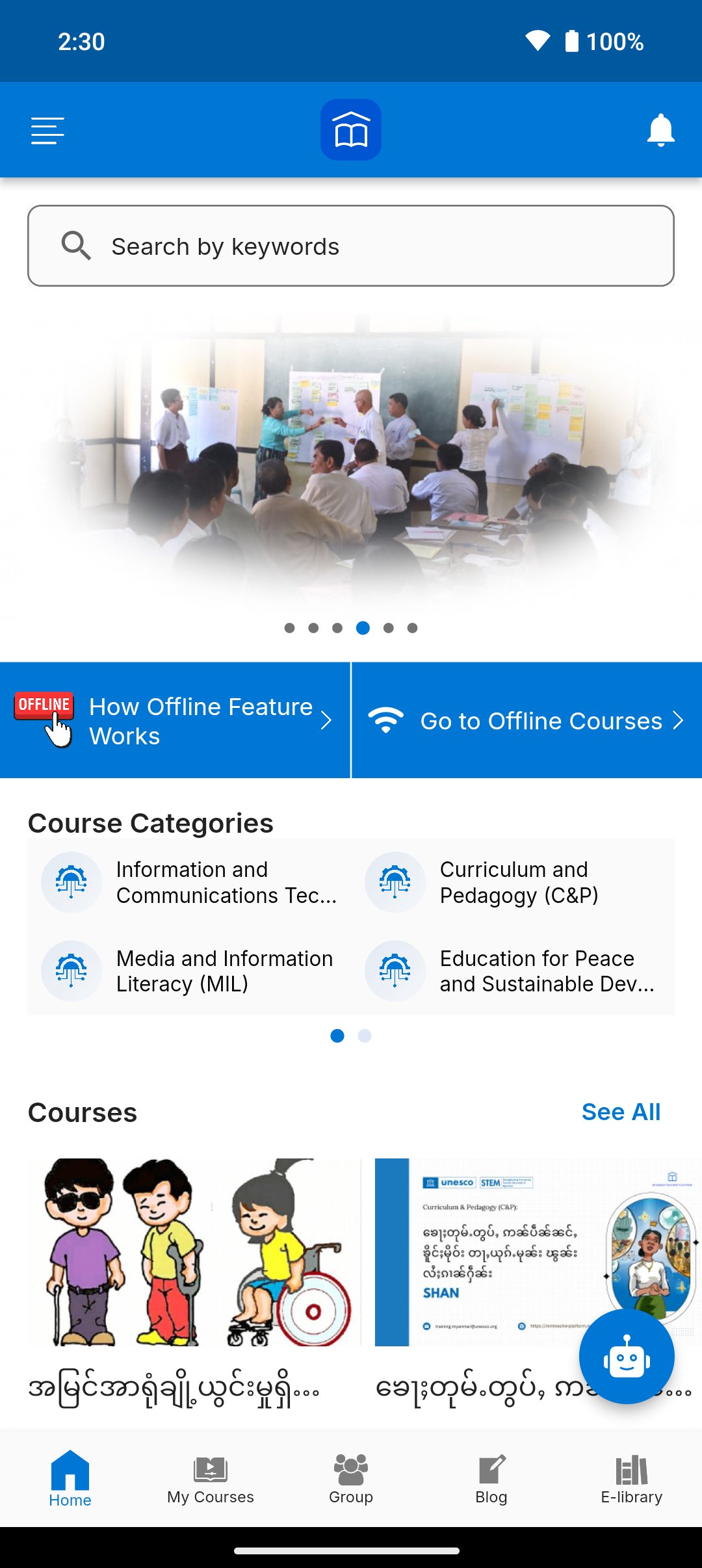Select the fourth carousel dot indicator
This screenshot has height=1568, width=702.
(x=362, y=627)
